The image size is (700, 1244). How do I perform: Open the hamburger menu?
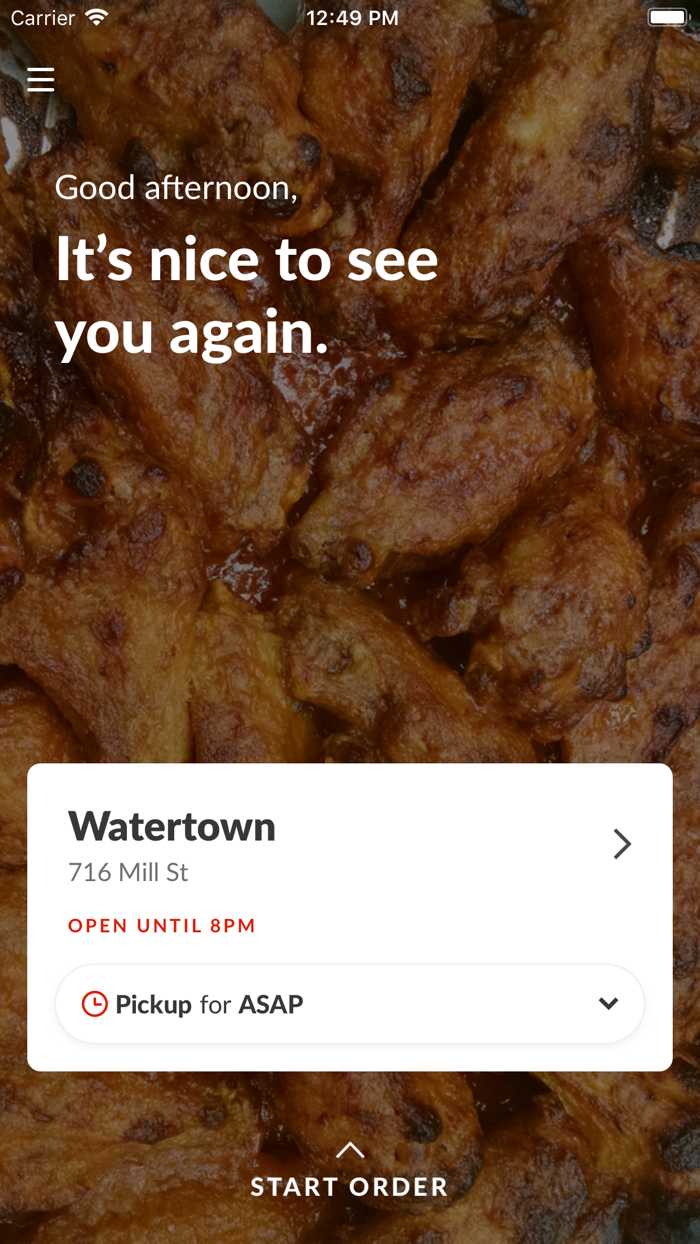point(41,80)
